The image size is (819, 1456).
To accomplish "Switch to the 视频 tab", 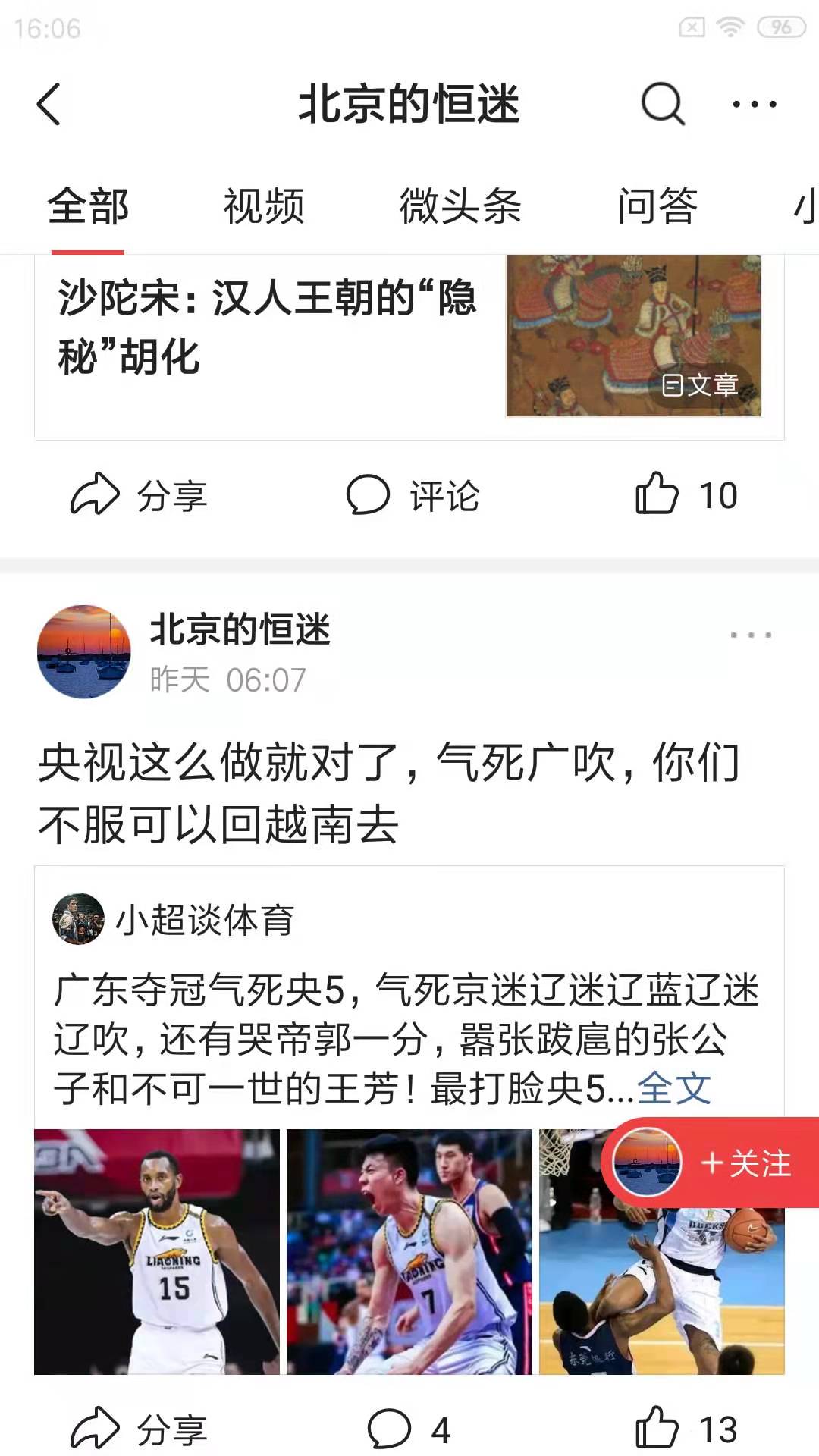I will pos(264,206).
